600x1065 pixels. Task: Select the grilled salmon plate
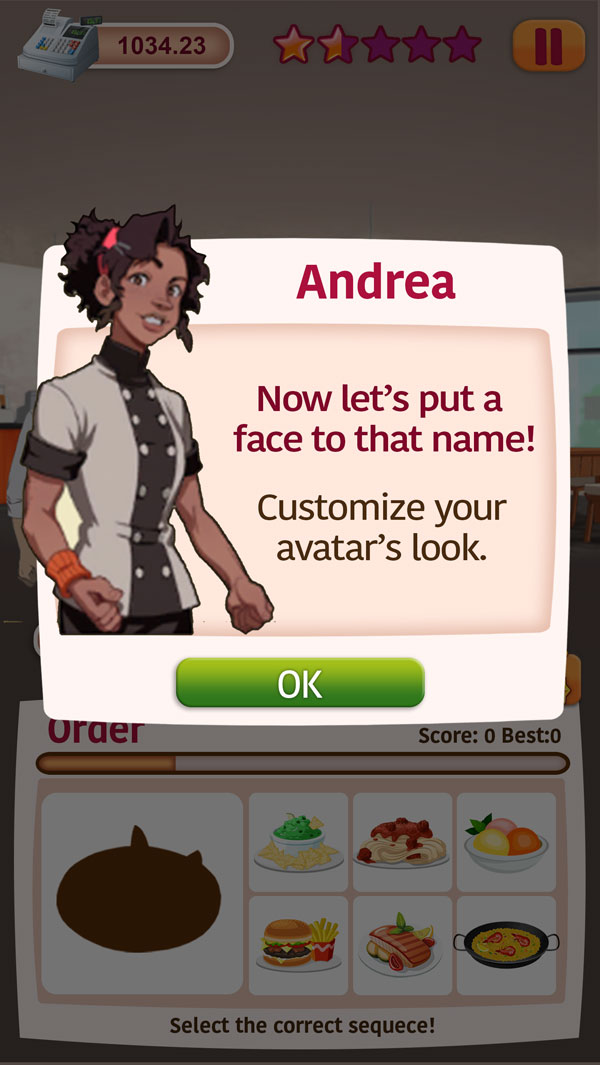point(402,945)
